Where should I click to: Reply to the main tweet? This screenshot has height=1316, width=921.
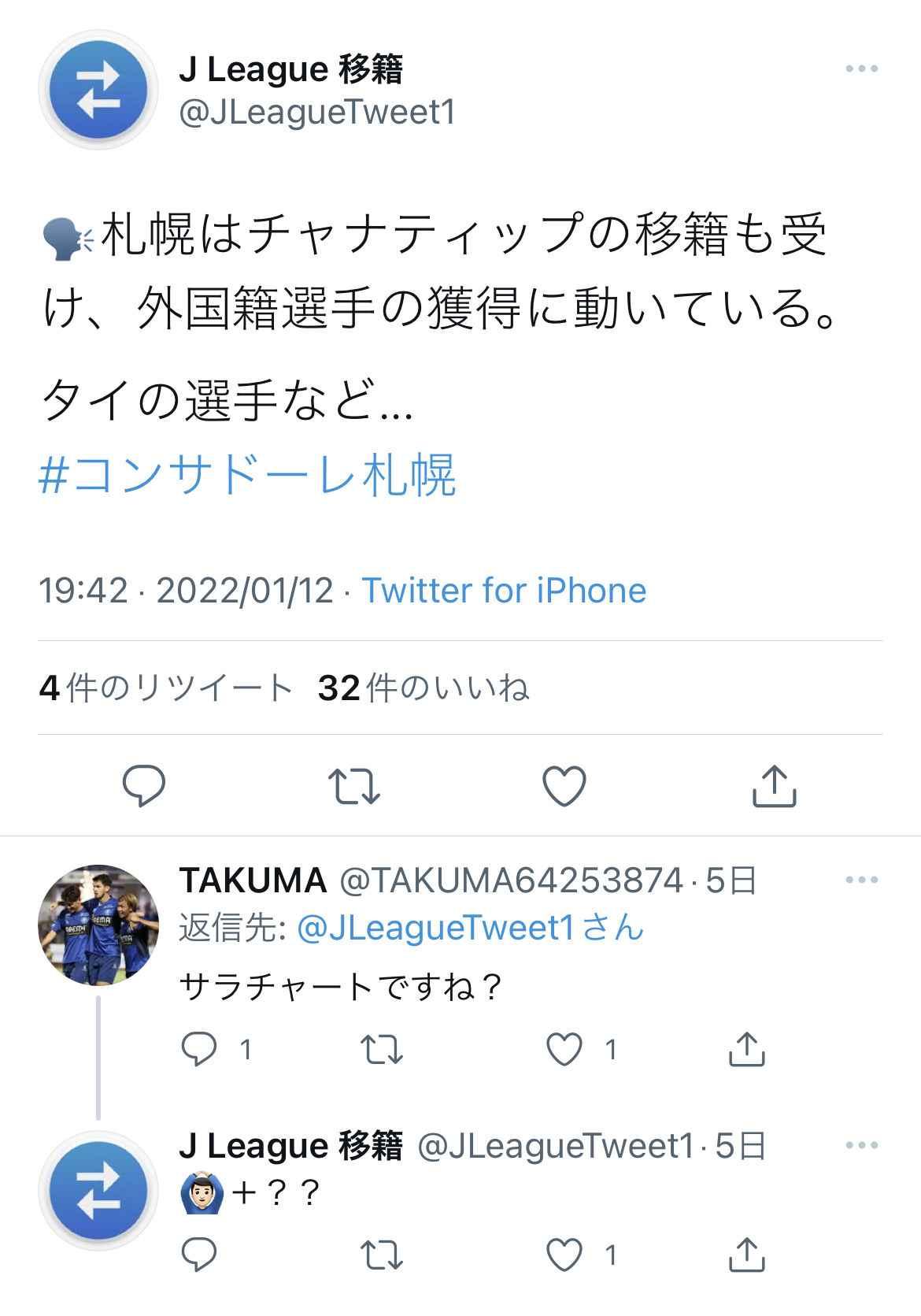(144, 785)
